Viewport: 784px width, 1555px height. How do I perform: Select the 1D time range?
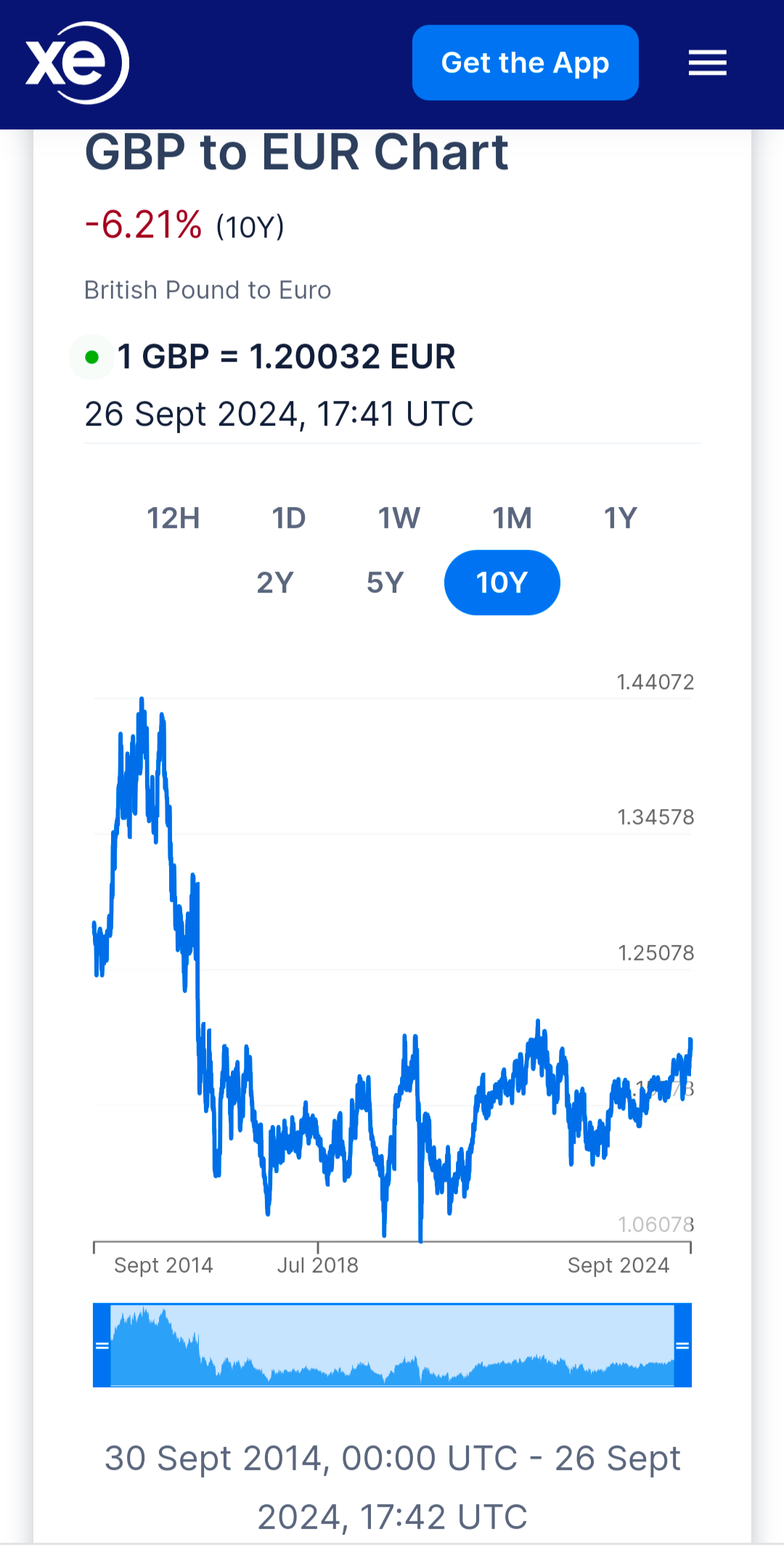point(289,519)
